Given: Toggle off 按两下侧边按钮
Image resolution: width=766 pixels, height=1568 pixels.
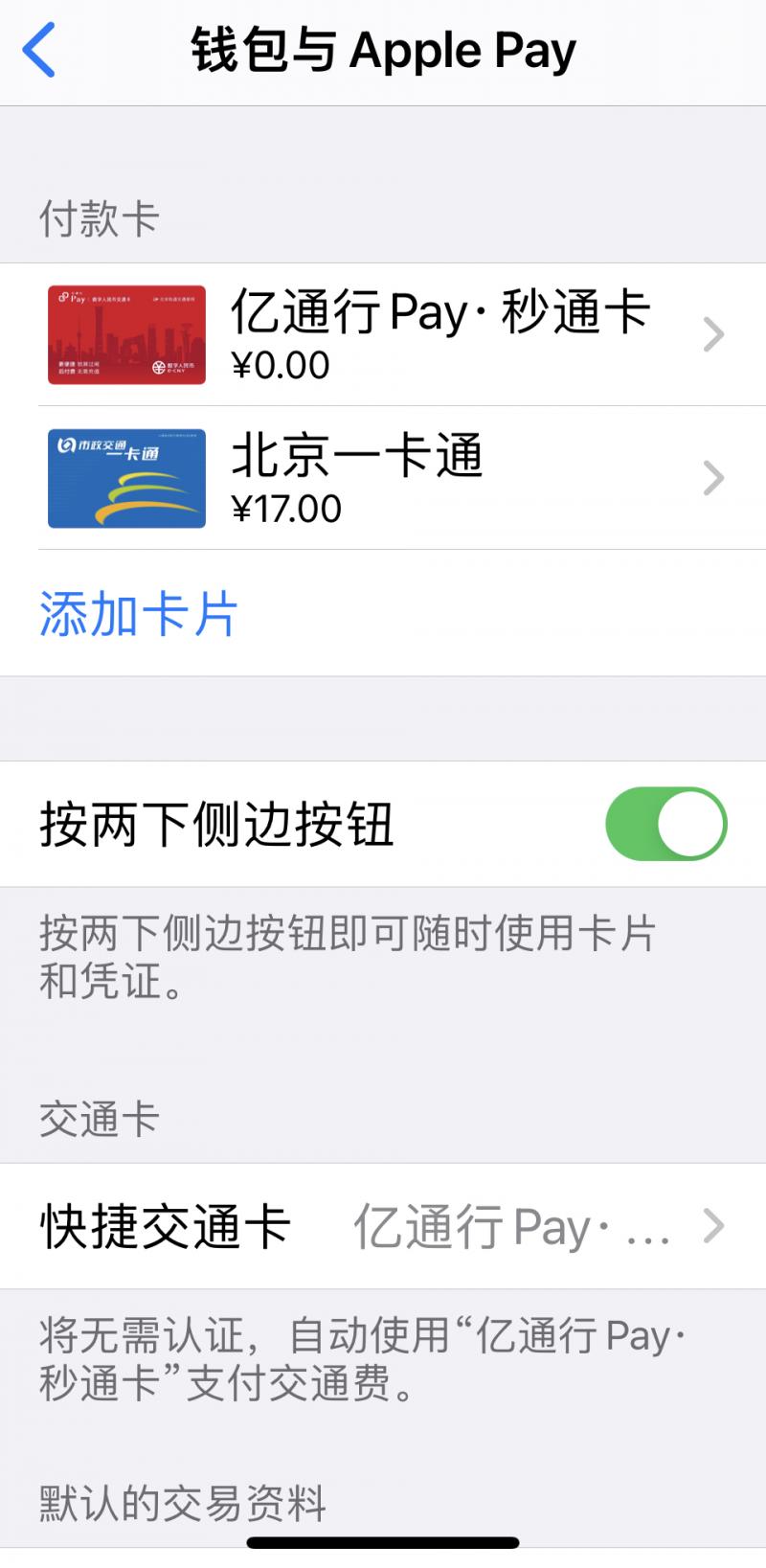Looking at the screenshot, I should pyautogui.click(x=665, y=824).
